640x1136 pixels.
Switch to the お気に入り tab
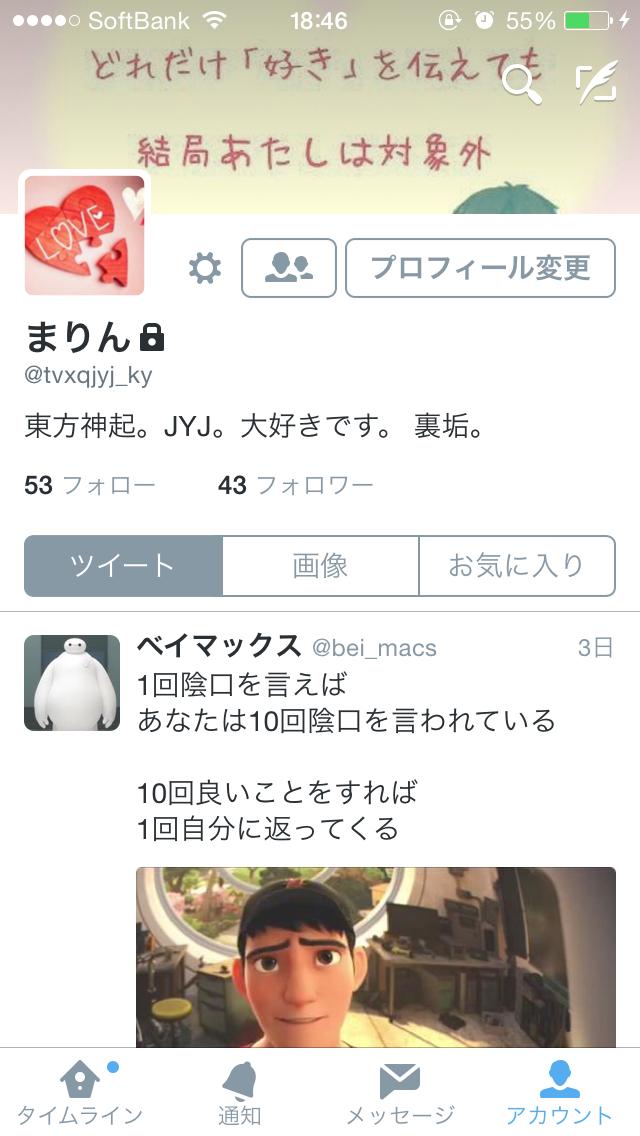(x=516, y=566)
